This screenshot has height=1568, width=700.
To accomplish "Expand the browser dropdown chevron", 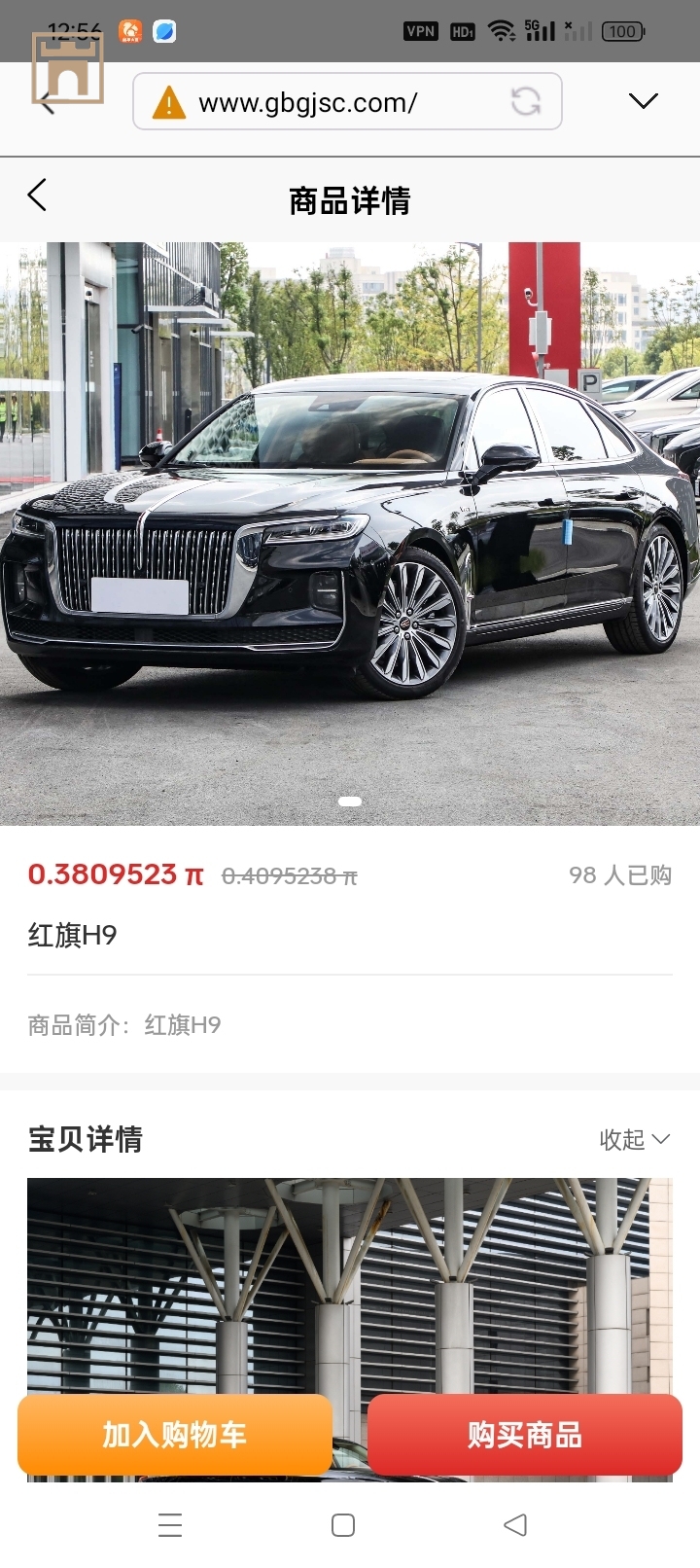I will (643, 101).
